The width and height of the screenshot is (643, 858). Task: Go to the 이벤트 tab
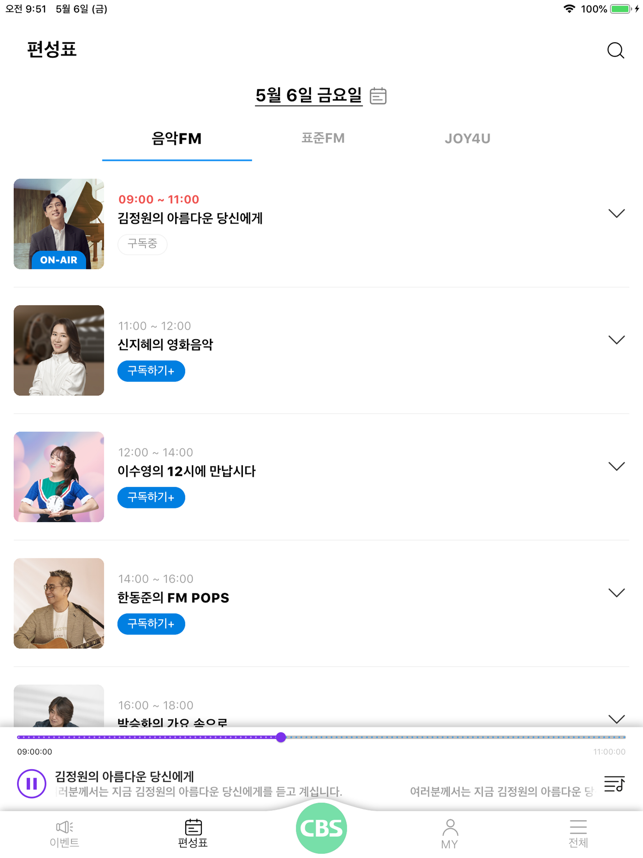(x=64, y=833)
